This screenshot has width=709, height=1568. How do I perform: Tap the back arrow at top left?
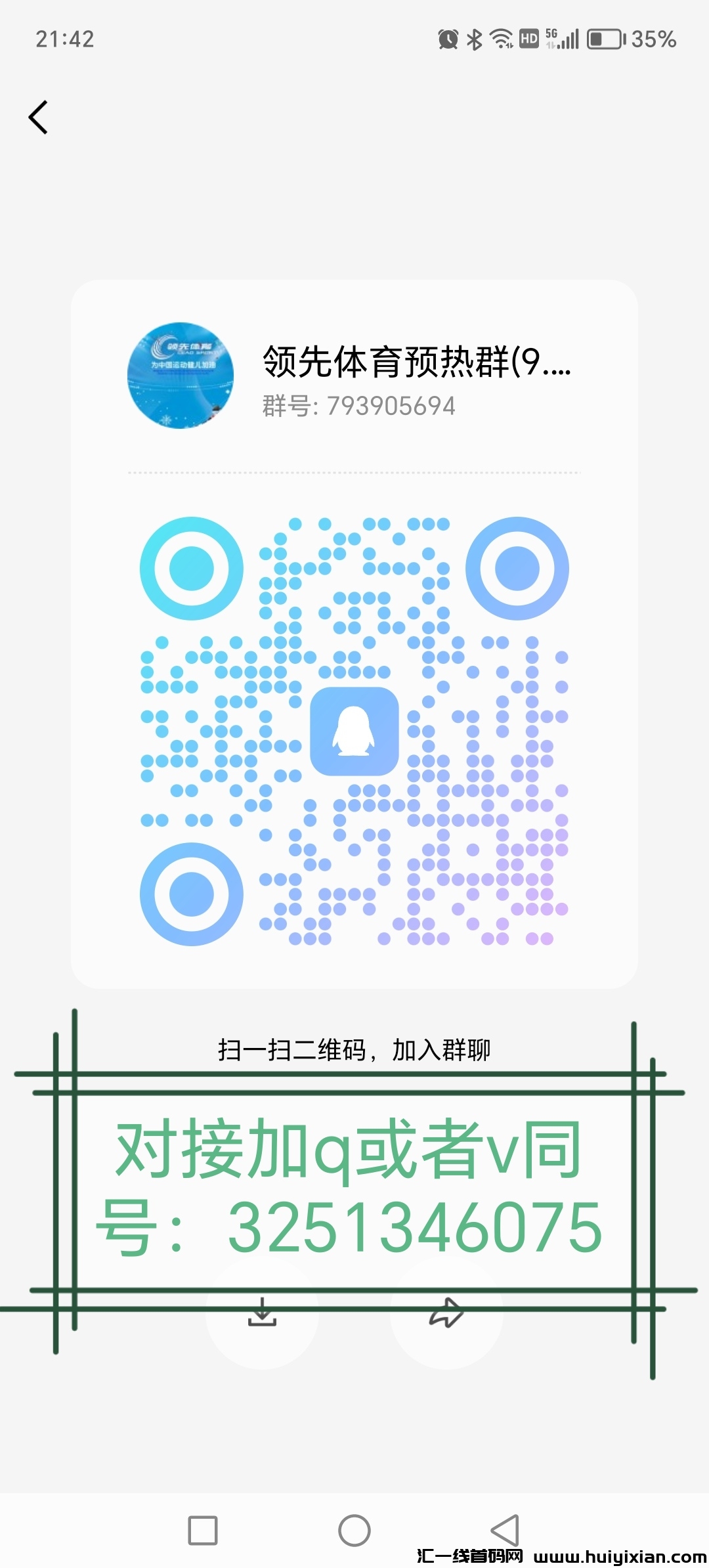(37, 117)
